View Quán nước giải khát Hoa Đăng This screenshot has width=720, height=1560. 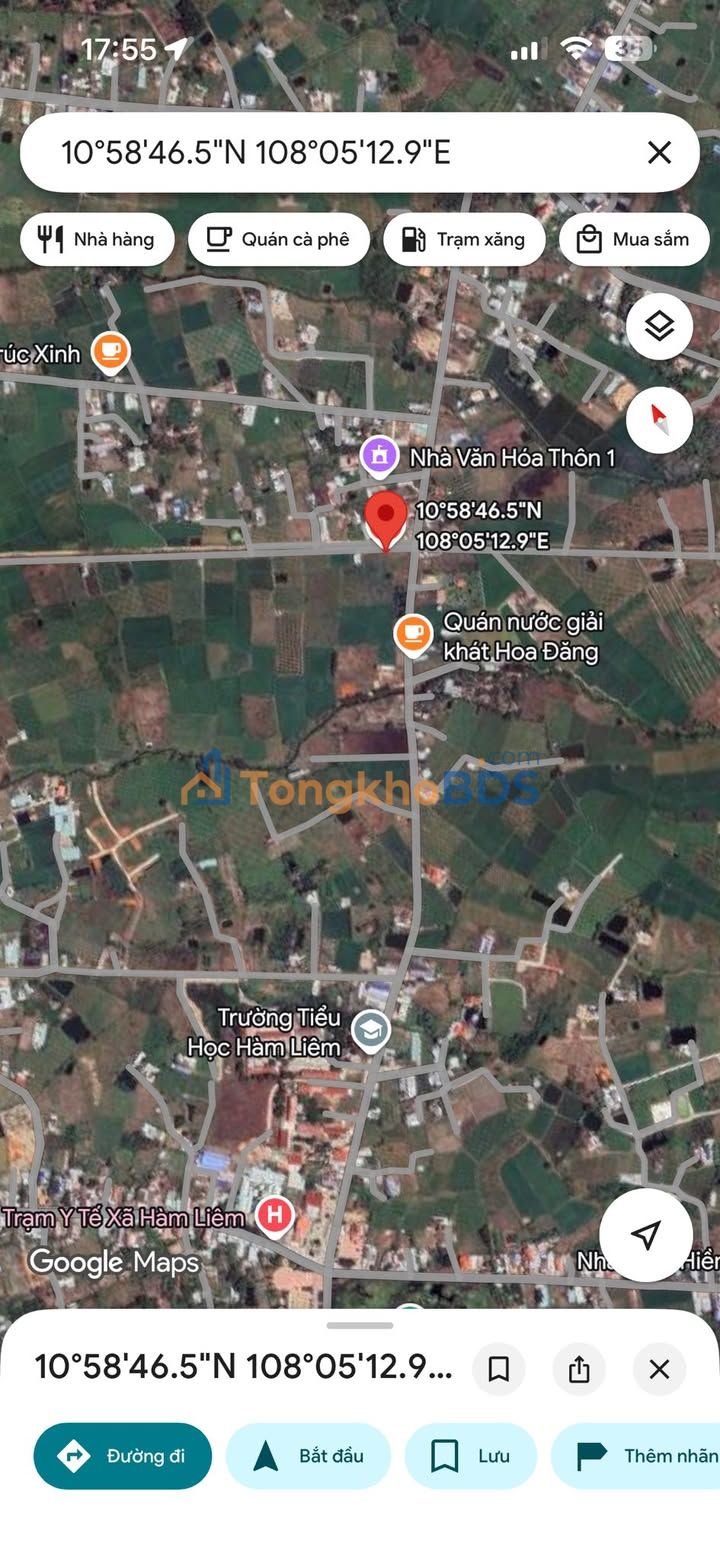pos(413,634)
